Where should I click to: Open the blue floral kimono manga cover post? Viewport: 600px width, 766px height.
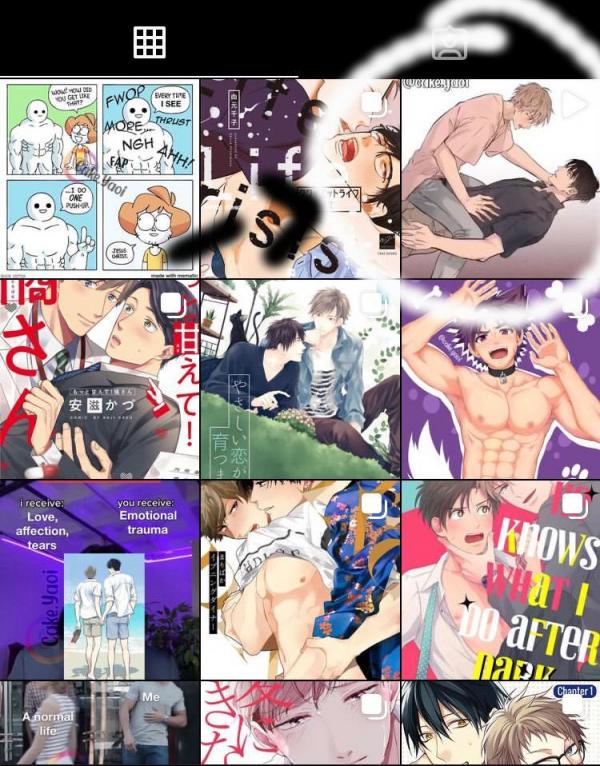[299, 580]
